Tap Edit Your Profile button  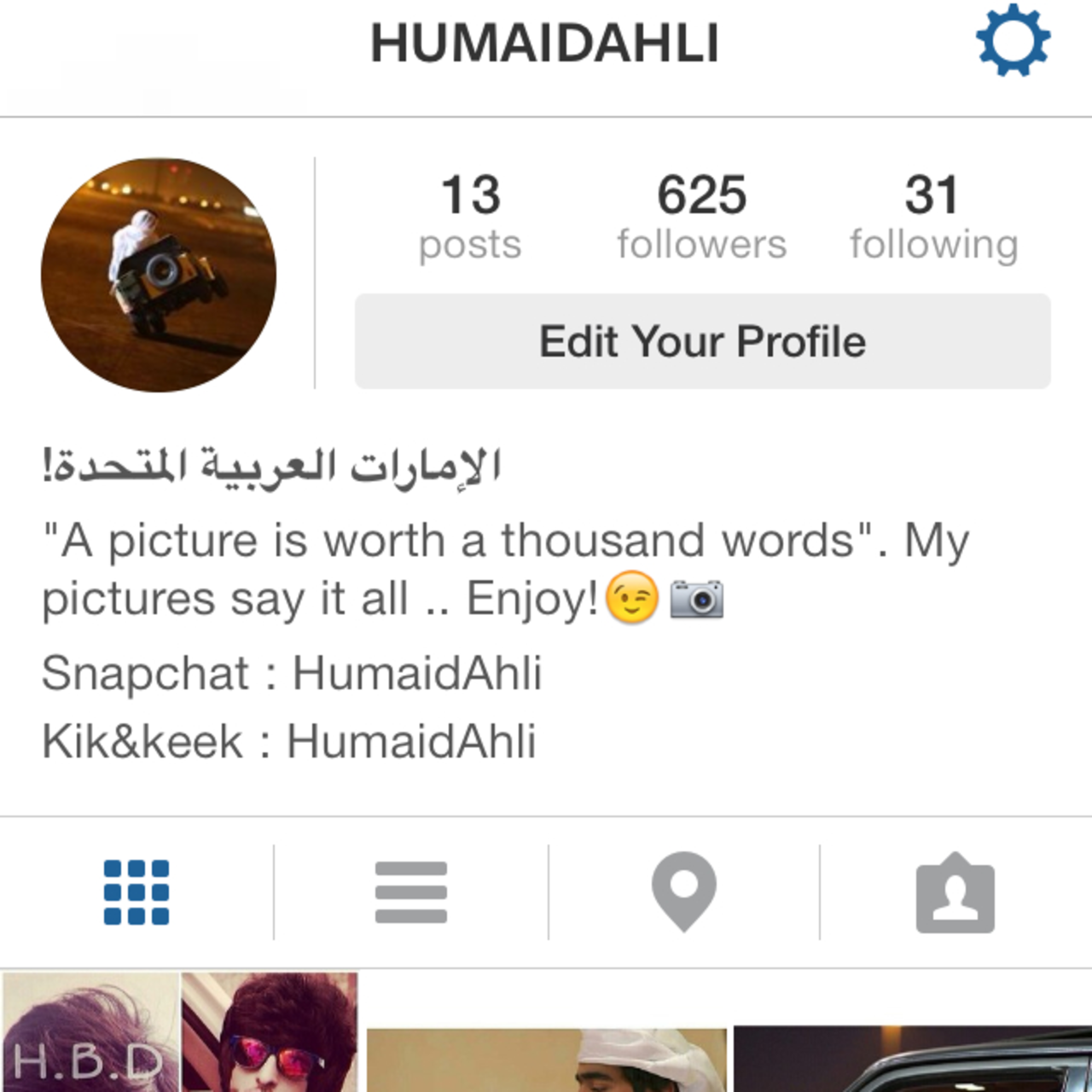[702, 341]
